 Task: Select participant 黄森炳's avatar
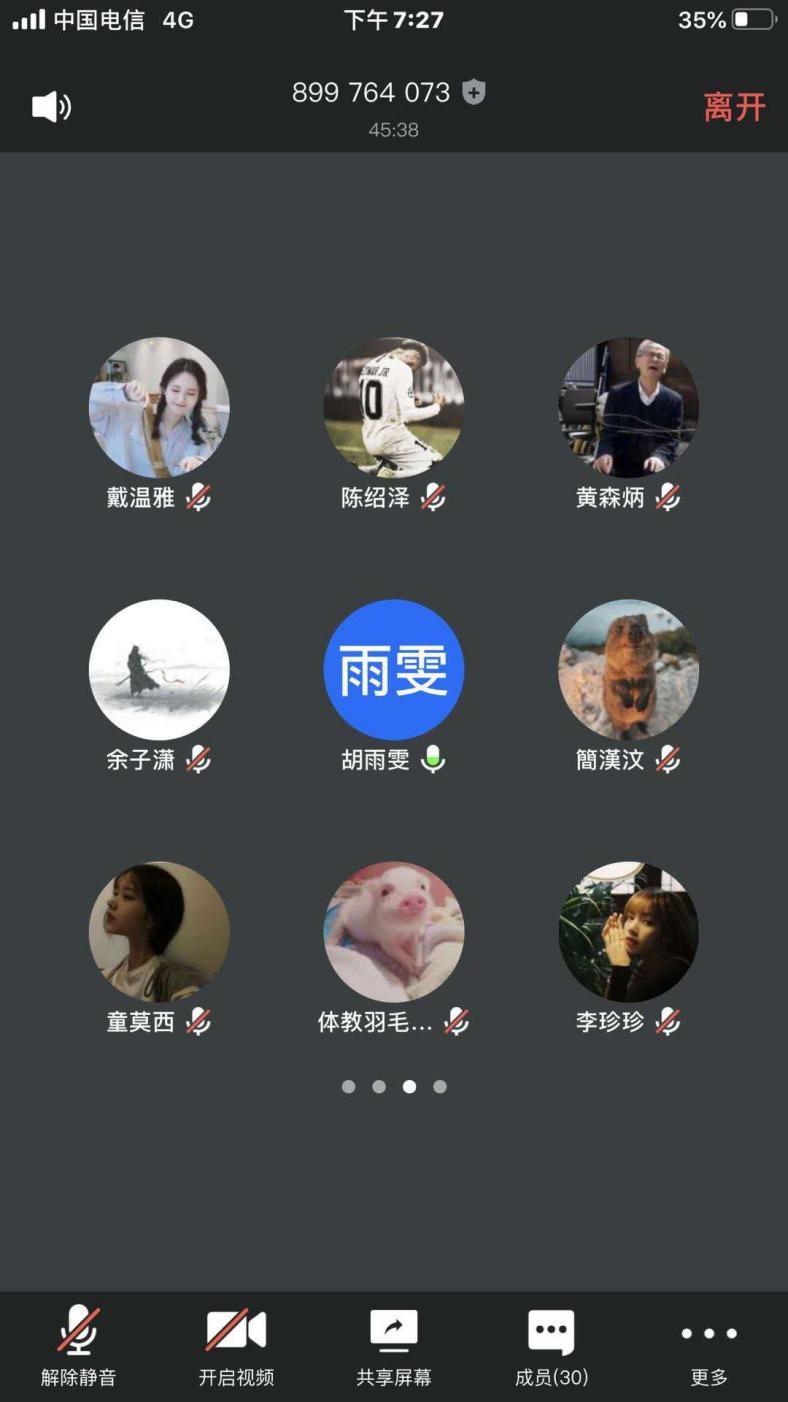(628, 407)
